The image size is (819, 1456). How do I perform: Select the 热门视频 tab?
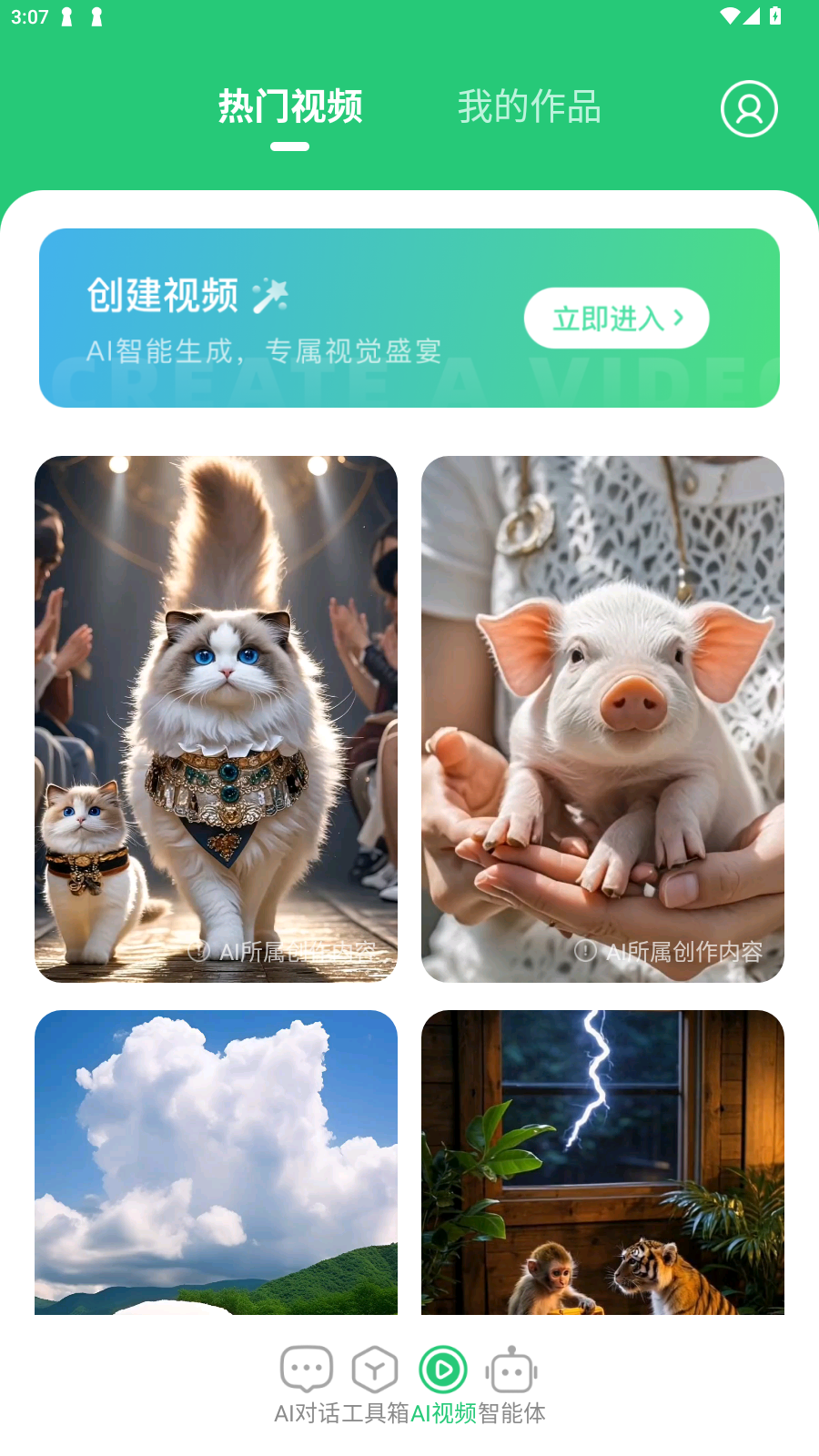coord(290,107)
